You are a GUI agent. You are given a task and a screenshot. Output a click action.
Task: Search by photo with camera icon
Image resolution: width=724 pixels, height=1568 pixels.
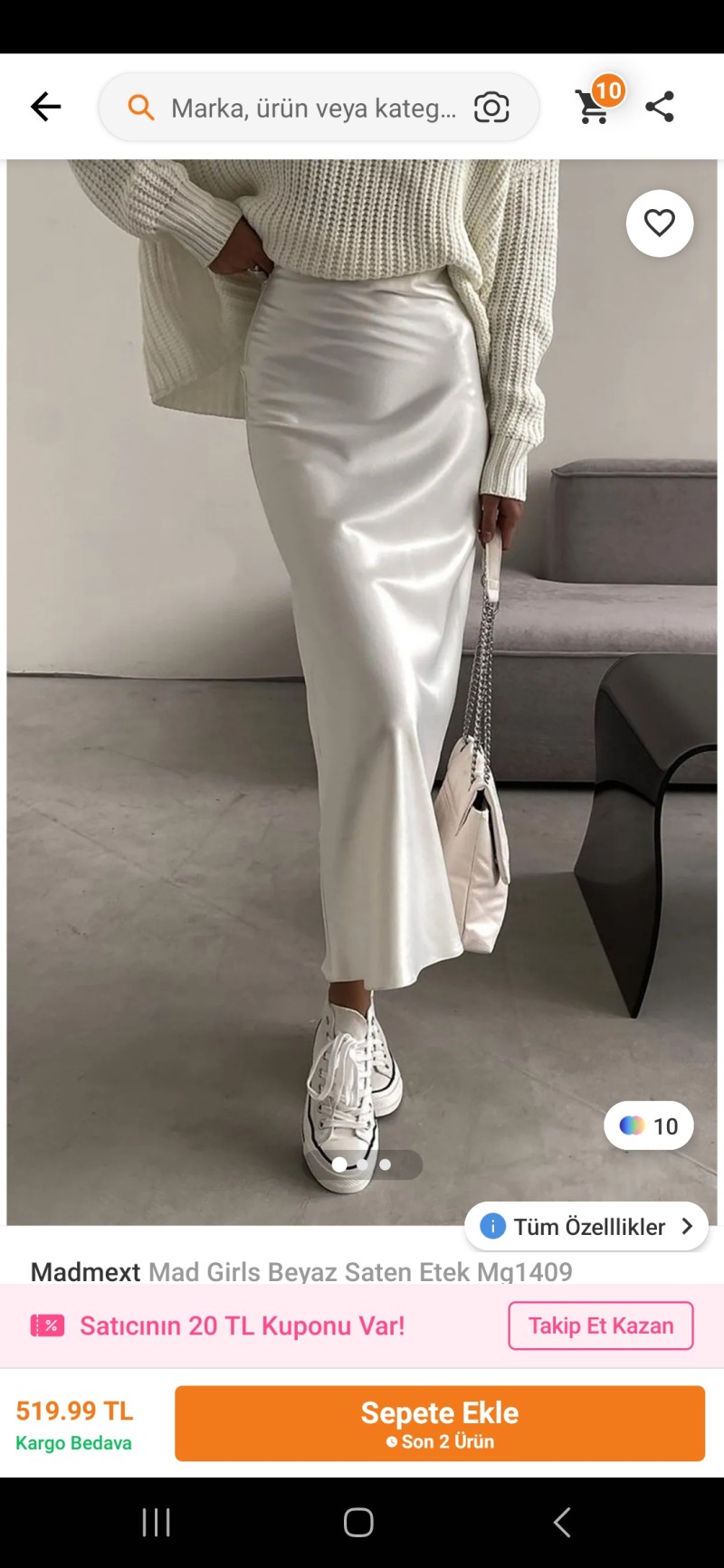491,108
